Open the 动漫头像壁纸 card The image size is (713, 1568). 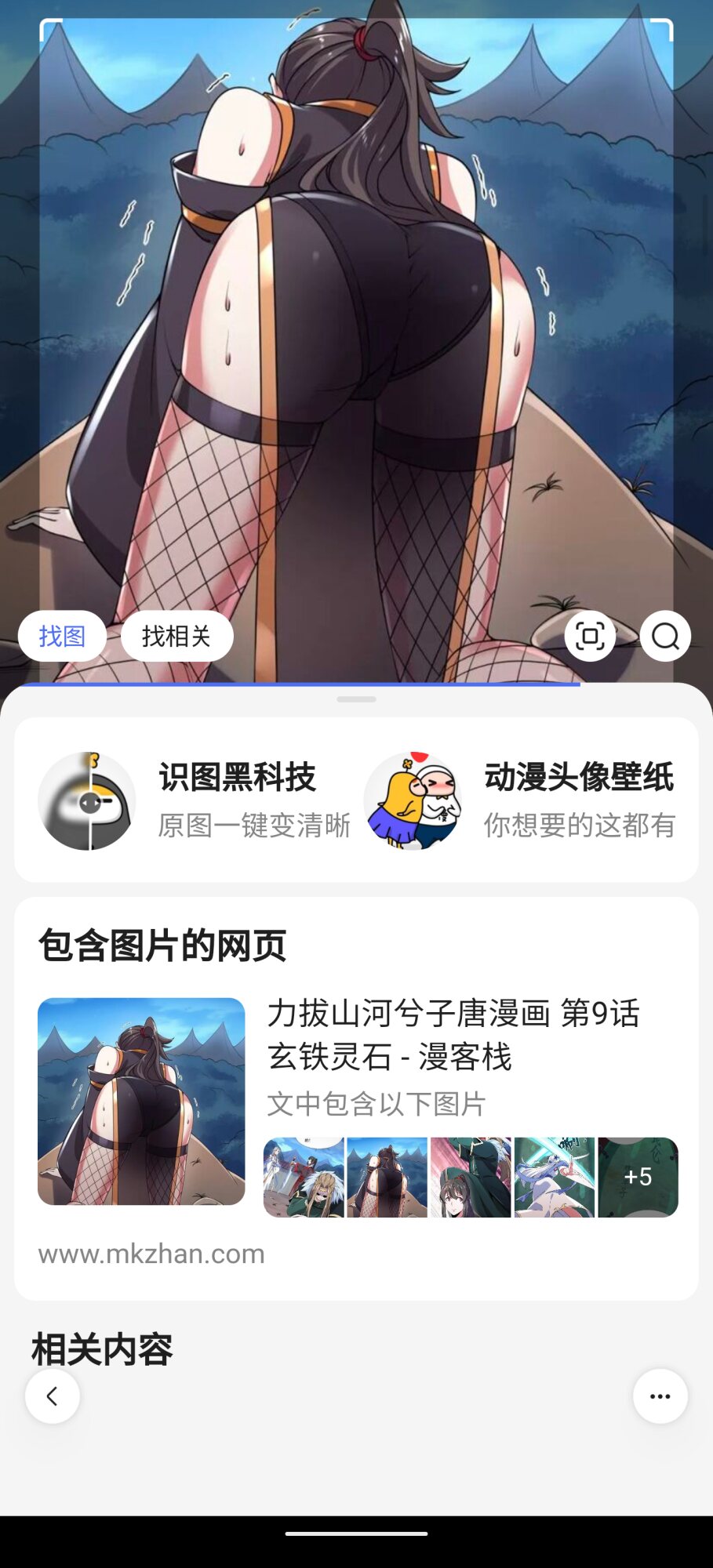[519, 800]
